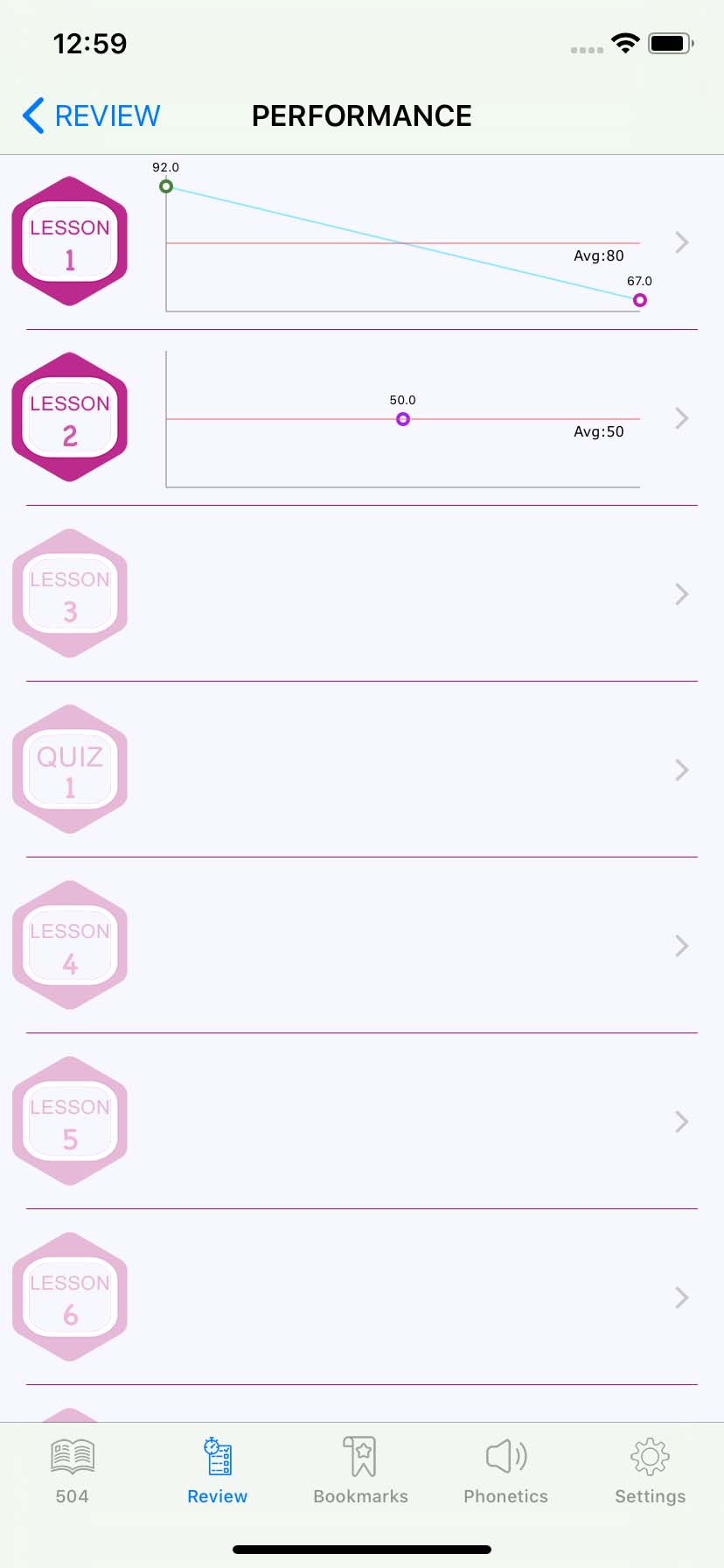This screenshot has height=1568, width=724.
Task: Tap the Lesson 5 hexagon icon
Action: click(x=70, y=1122)
